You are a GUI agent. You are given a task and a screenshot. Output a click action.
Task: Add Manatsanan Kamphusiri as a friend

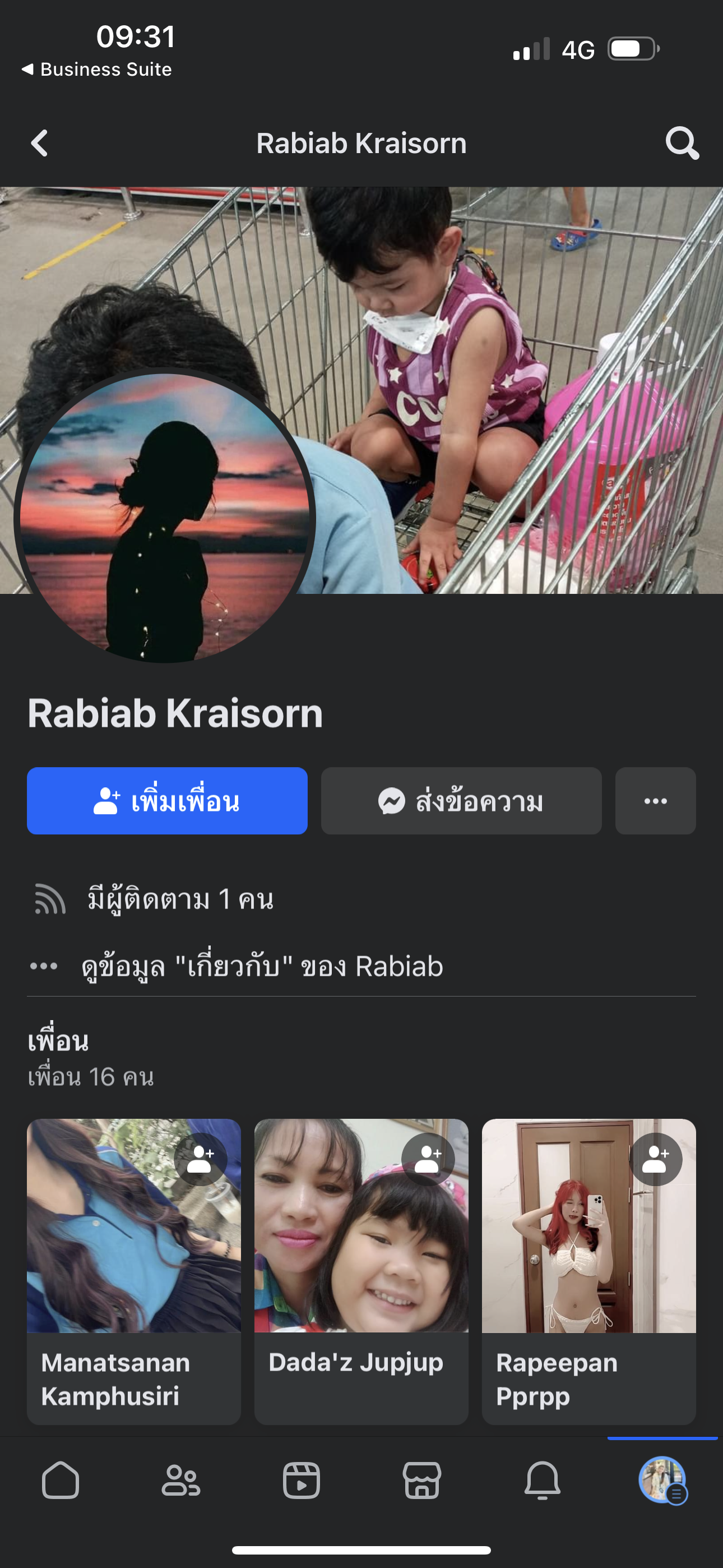point(200,1159)
